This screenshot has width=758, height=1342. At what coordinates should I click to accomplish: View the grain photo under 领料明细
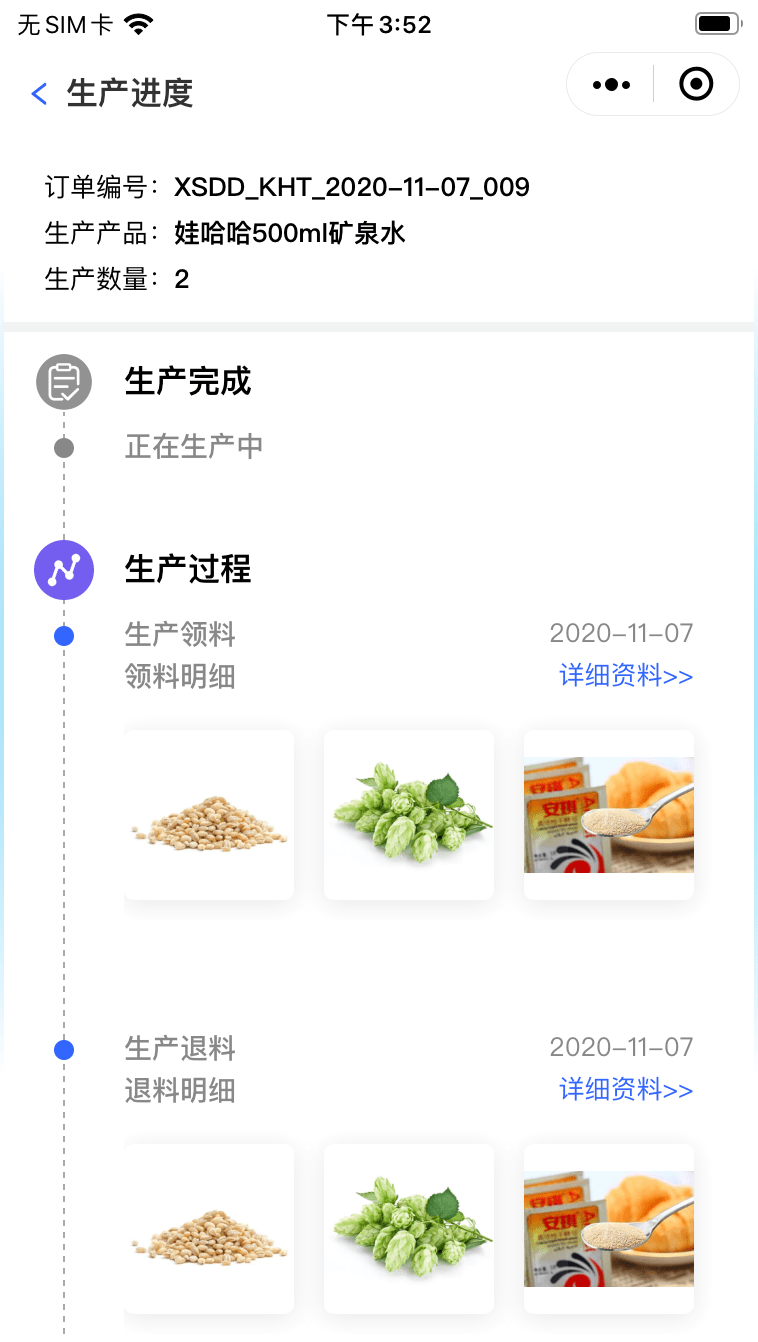tap(209, 815)
